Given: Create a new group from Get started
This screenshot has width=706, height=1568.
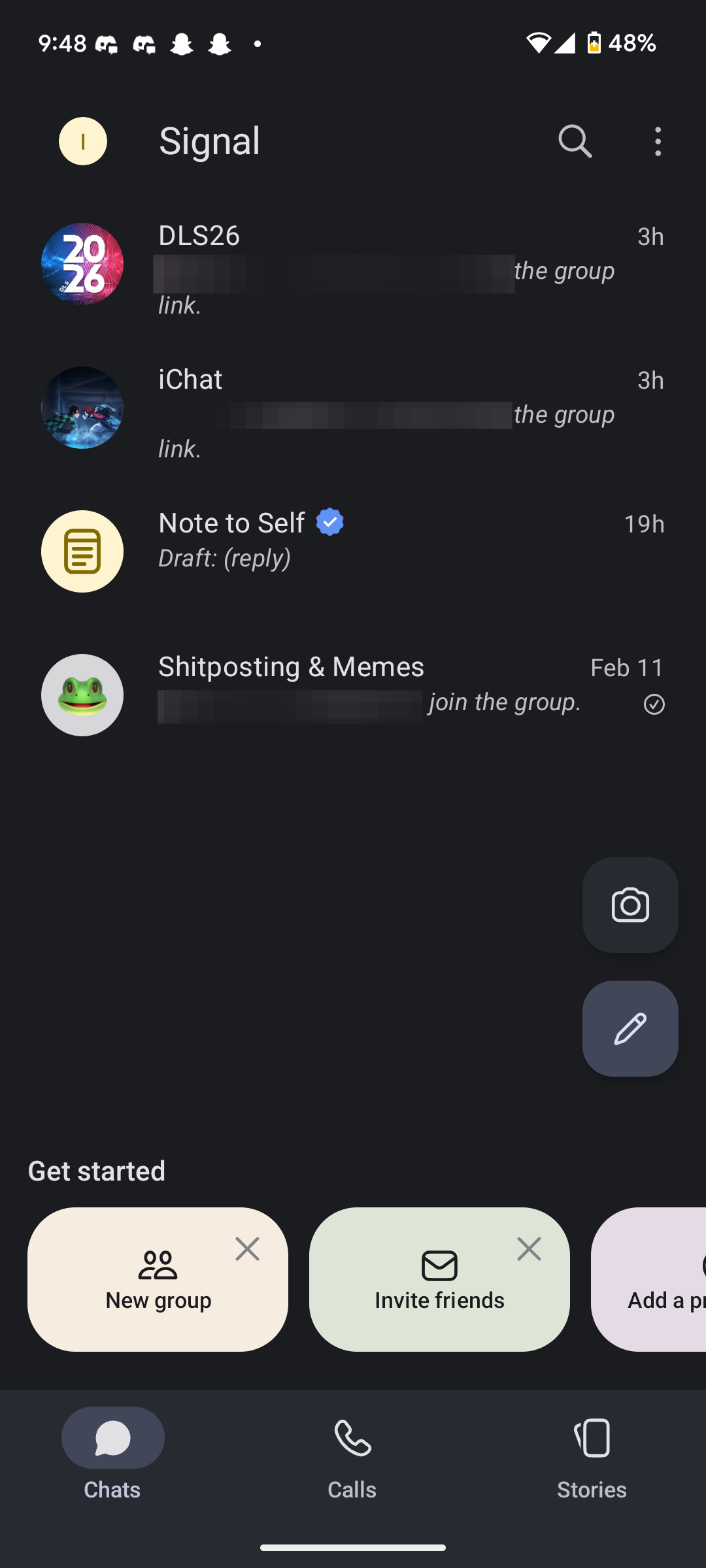Looking at the screenshot, I should click(158, 1282).
